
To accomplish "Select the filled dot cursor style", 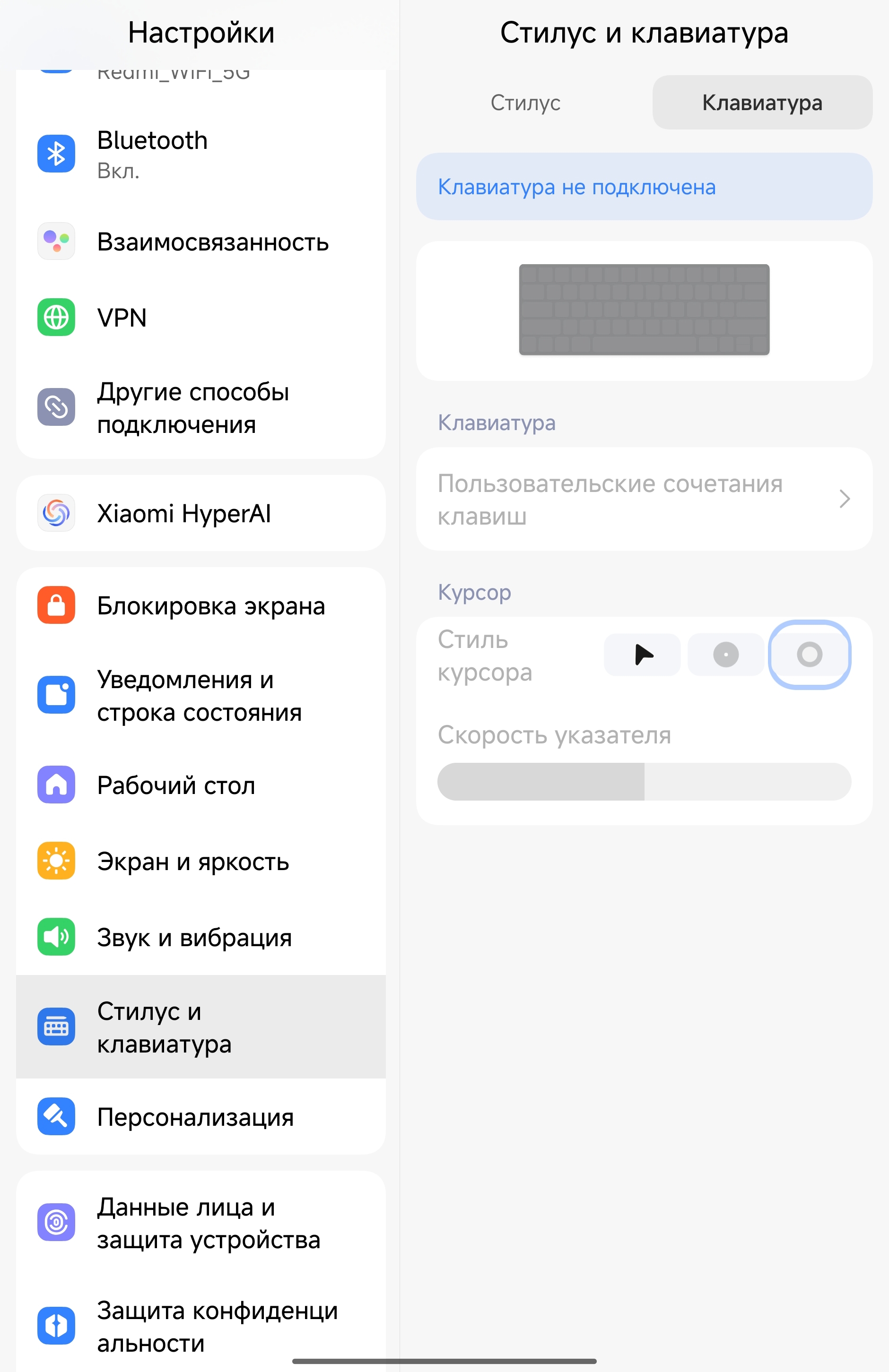I will 726,655.
